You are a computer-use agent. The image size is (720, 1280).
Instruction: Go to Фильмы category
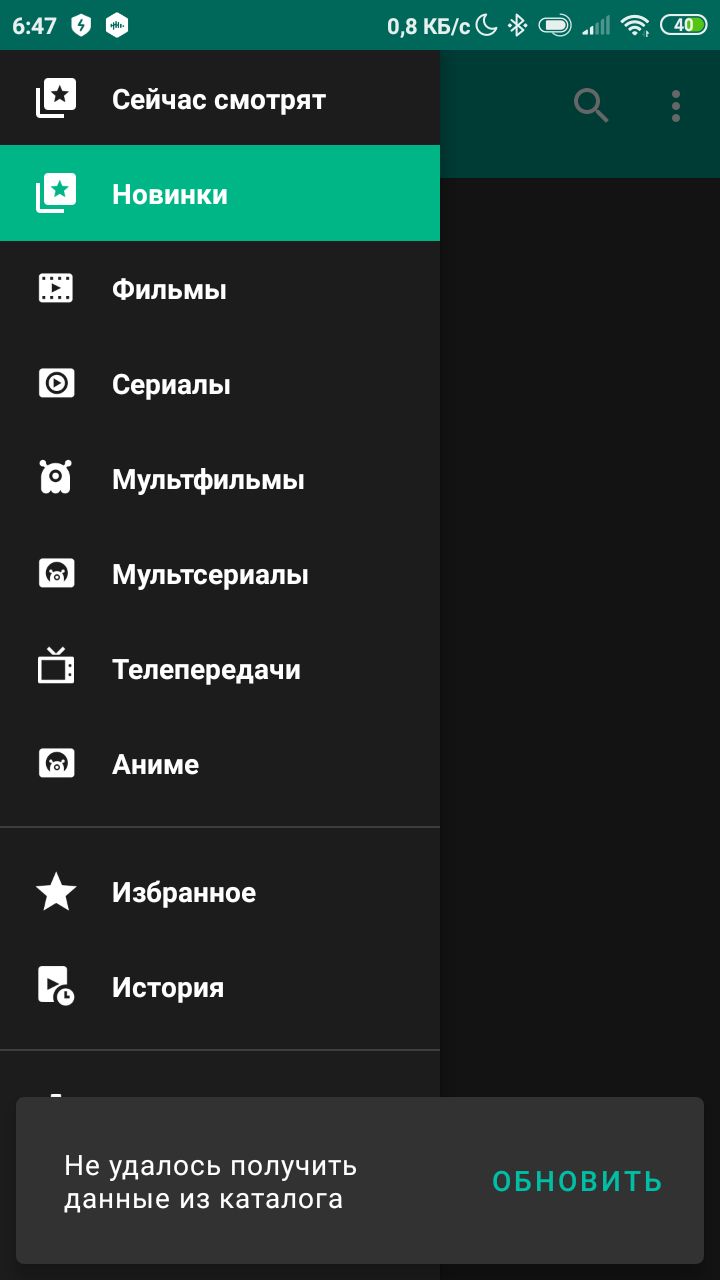[219, 290]
